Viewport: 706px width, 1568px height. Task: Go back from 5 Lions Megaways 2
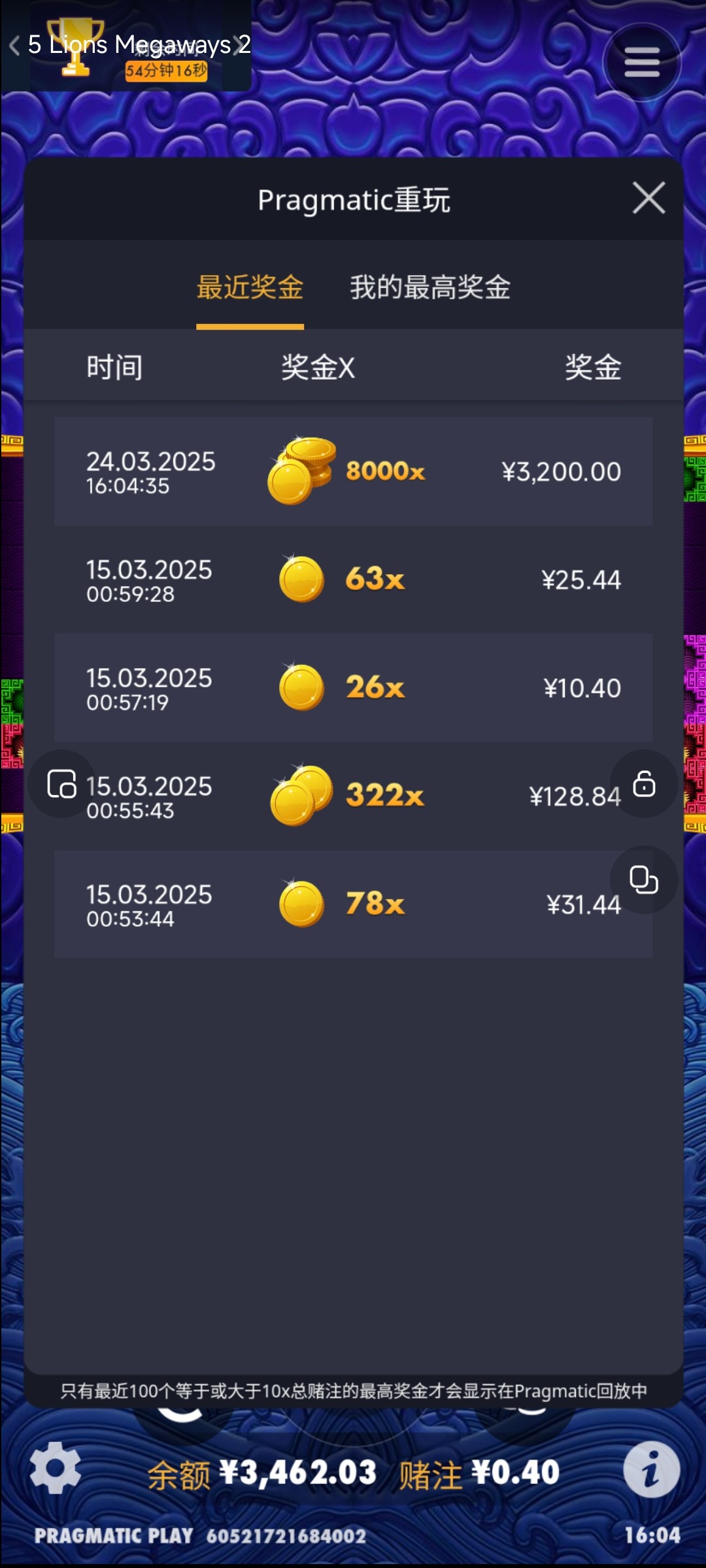click(14, 45)
